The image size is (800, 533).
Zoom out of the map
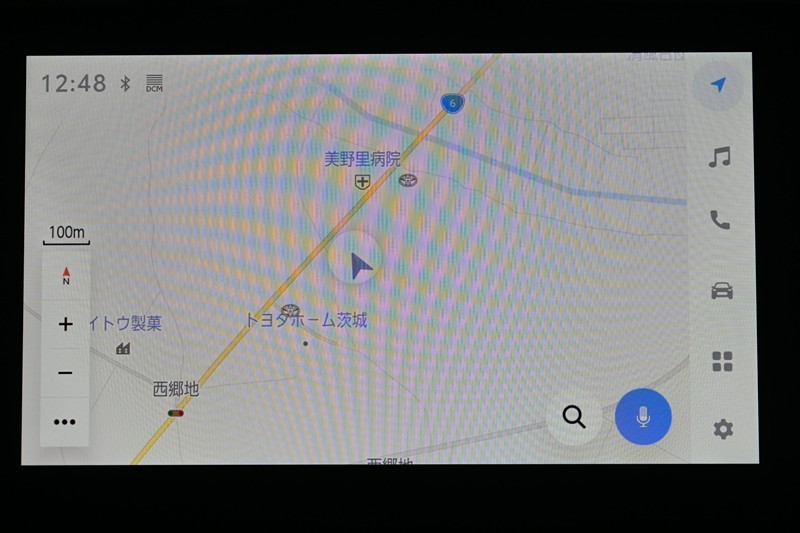click(65, 373)
